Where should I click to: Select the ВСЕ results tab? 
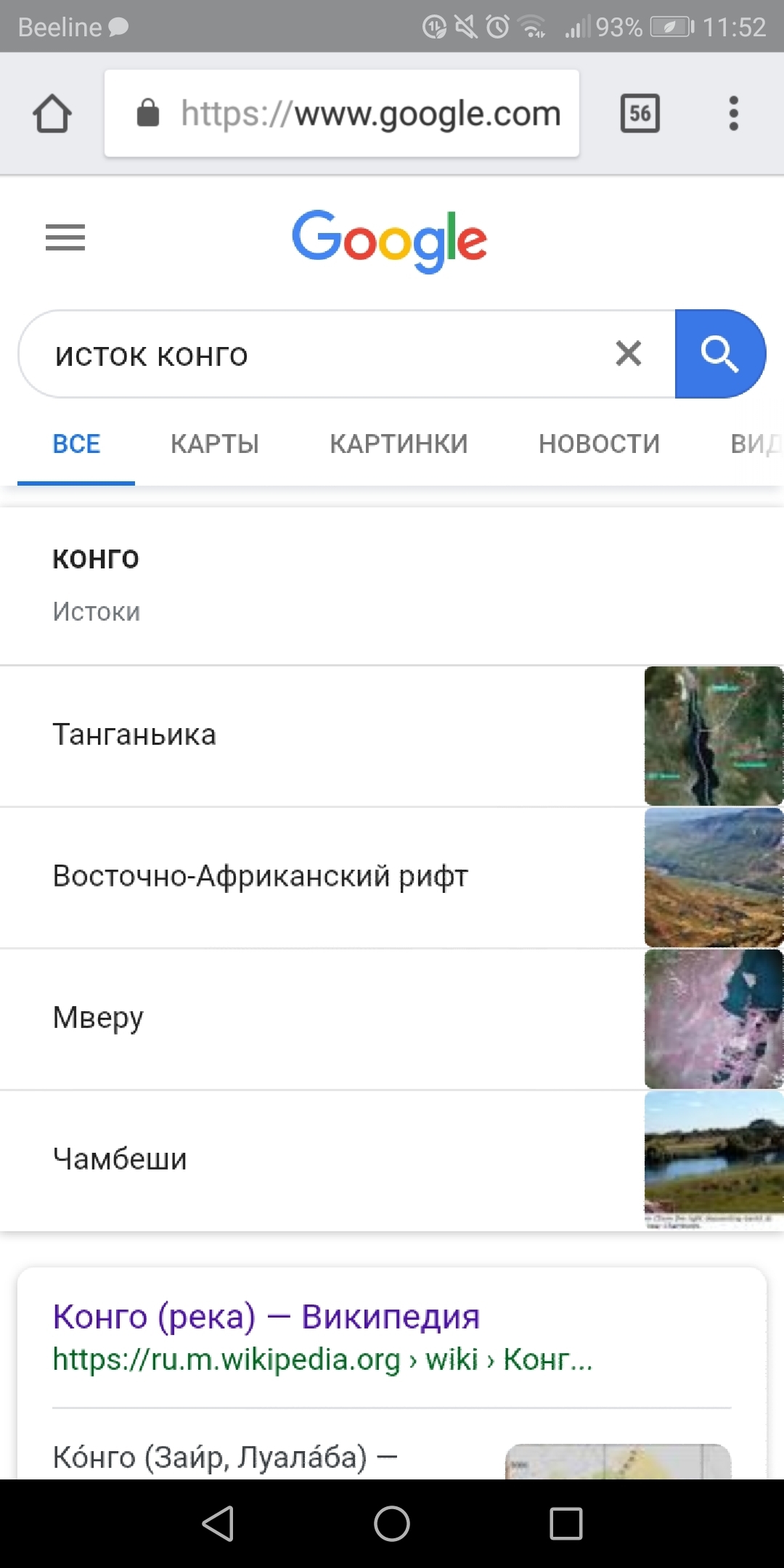pos(76,444)
